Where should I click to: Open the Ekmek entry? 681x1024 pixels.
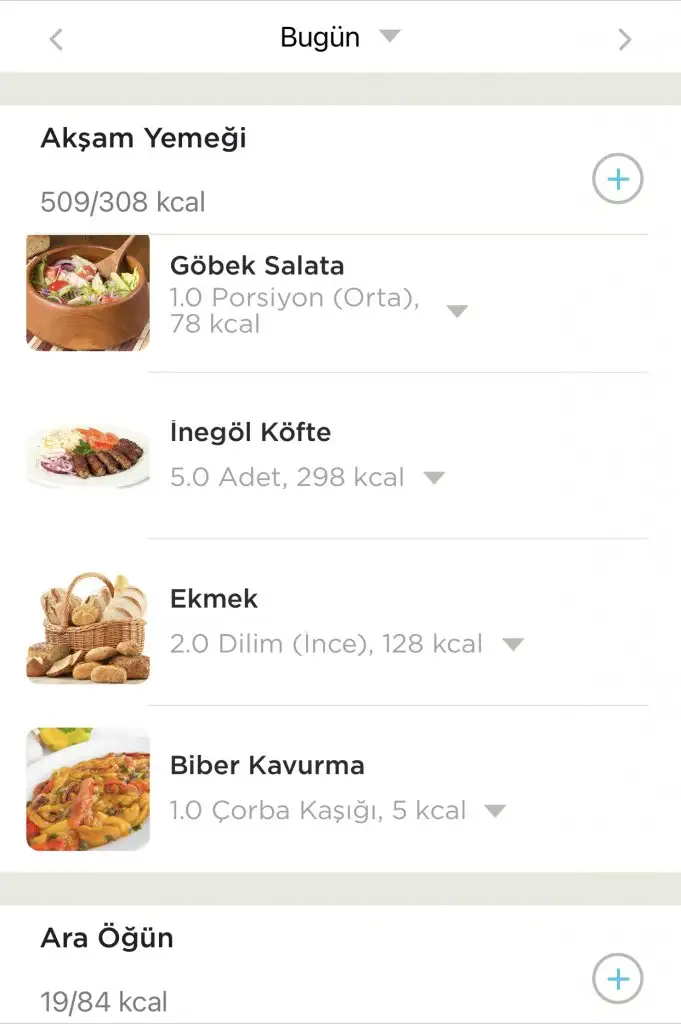pyautogui.click(x=214, y=599)
